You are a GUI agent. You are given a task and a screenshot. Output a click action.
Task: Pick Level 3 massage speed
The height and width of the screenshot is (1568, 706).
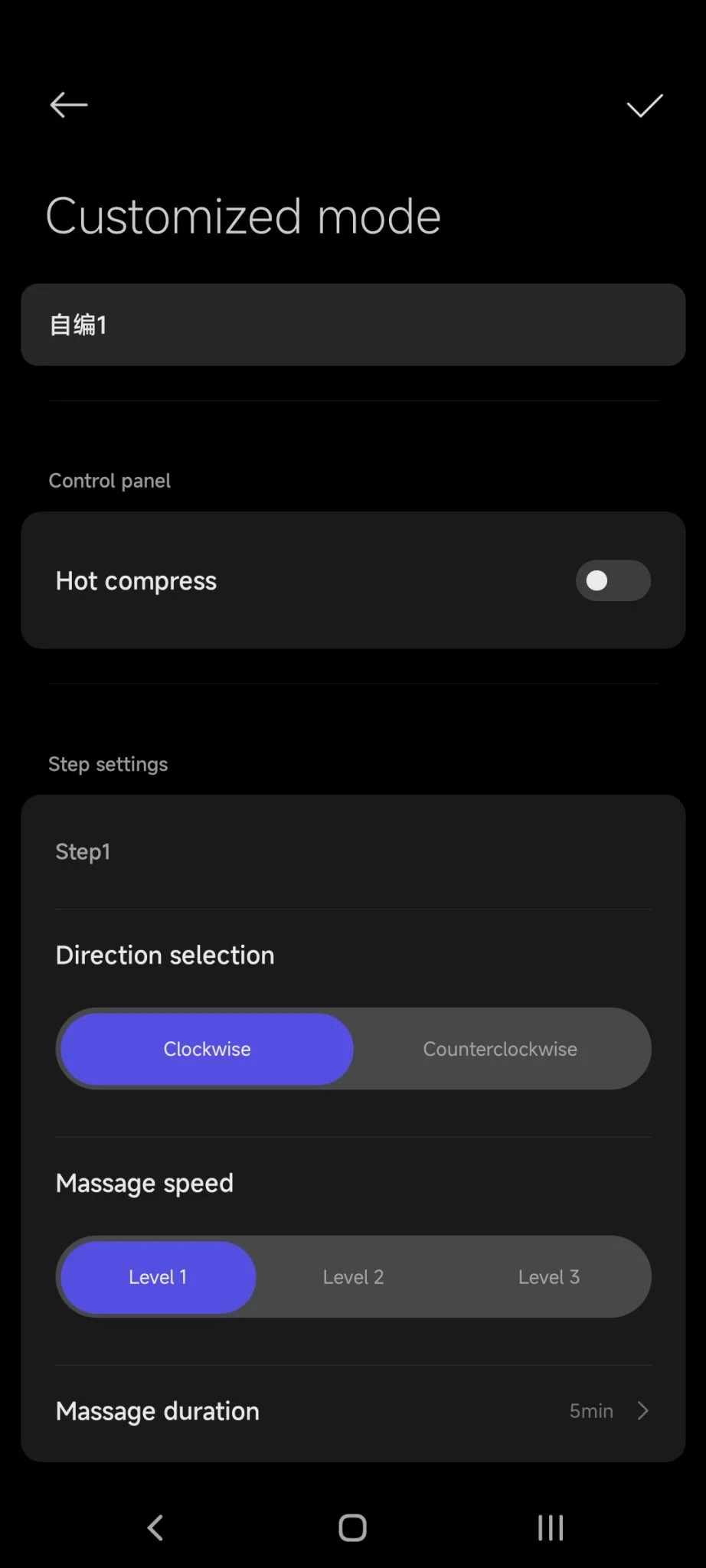coord(548,1277)
